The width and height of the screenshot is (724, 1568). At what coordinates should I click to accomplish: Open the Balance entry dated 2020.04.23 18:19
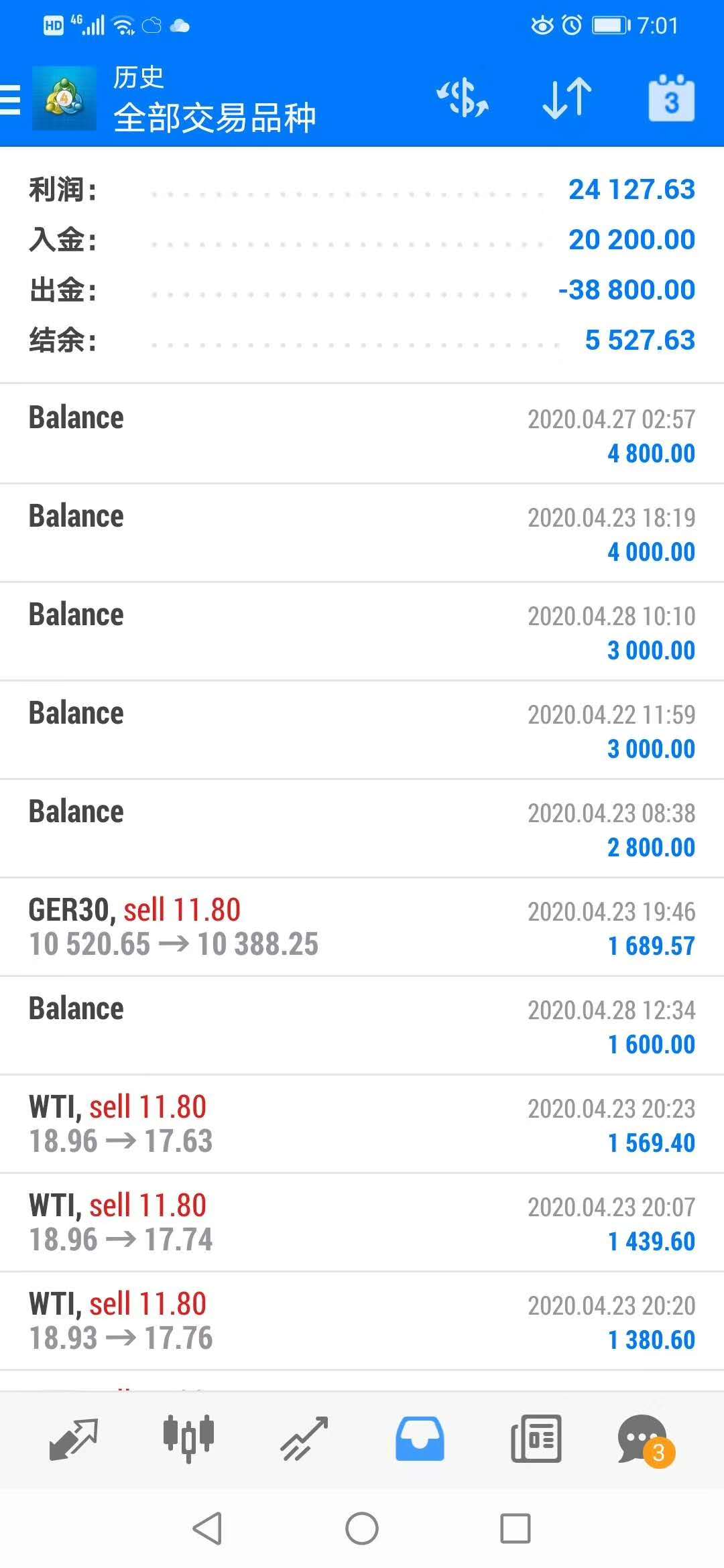[362, 533]
